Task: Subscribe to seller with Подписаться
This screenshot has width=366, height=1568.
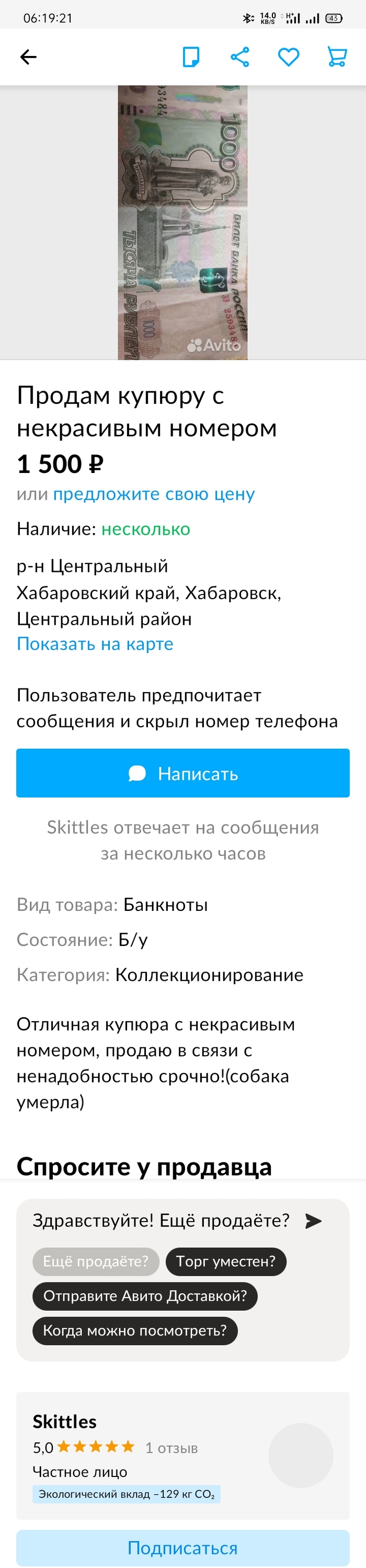Action: click(x=182, y=1547)
